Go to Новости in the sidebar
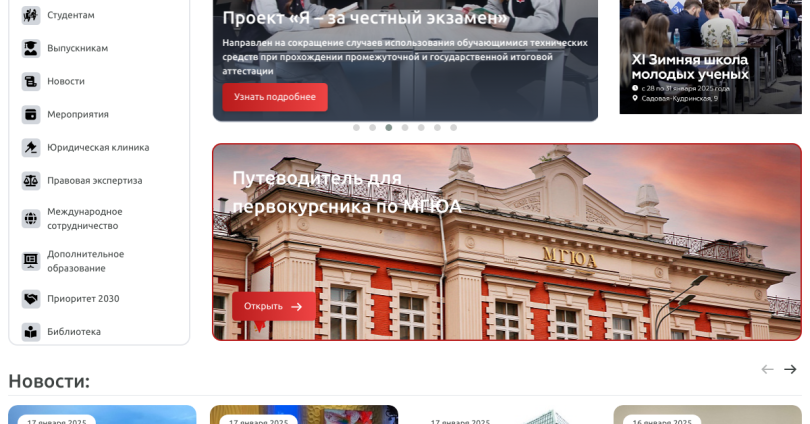 (65, 81)
